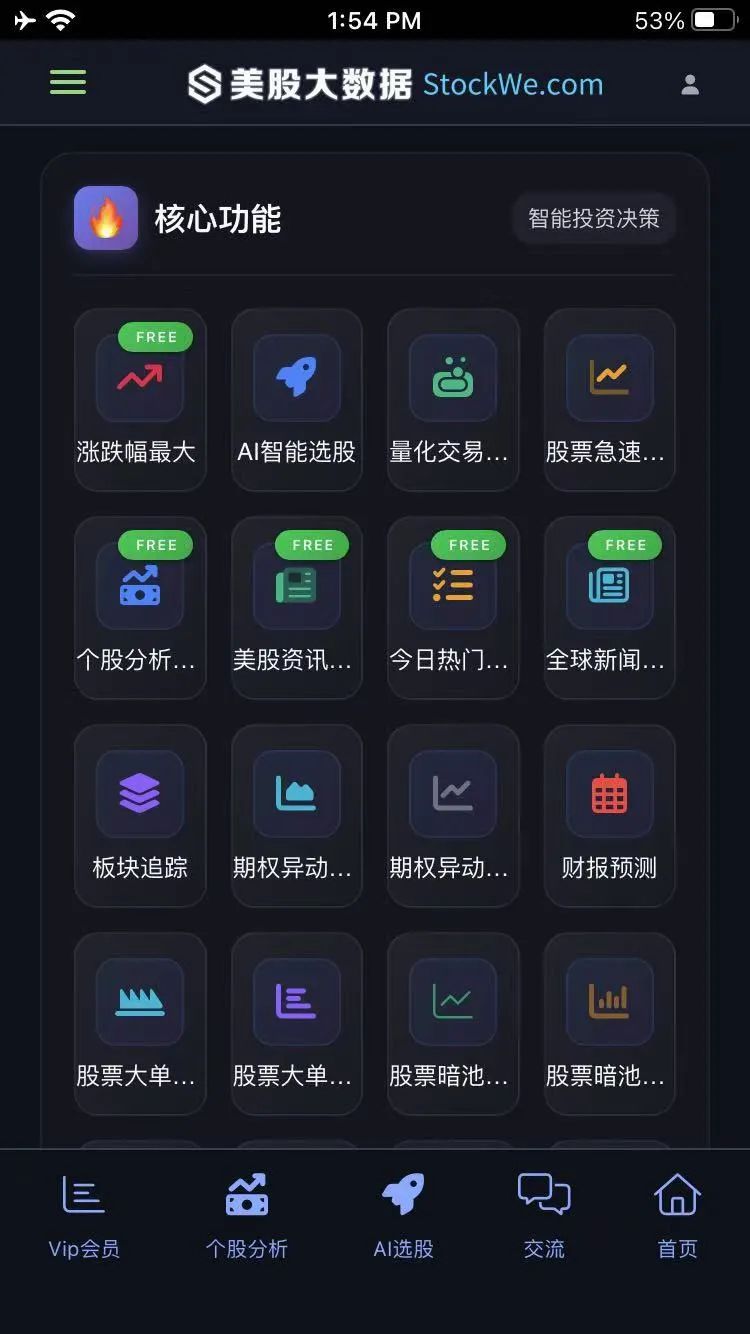Open the 今日热门 list tile
The image size is (750, 1334).
point(453,607)
